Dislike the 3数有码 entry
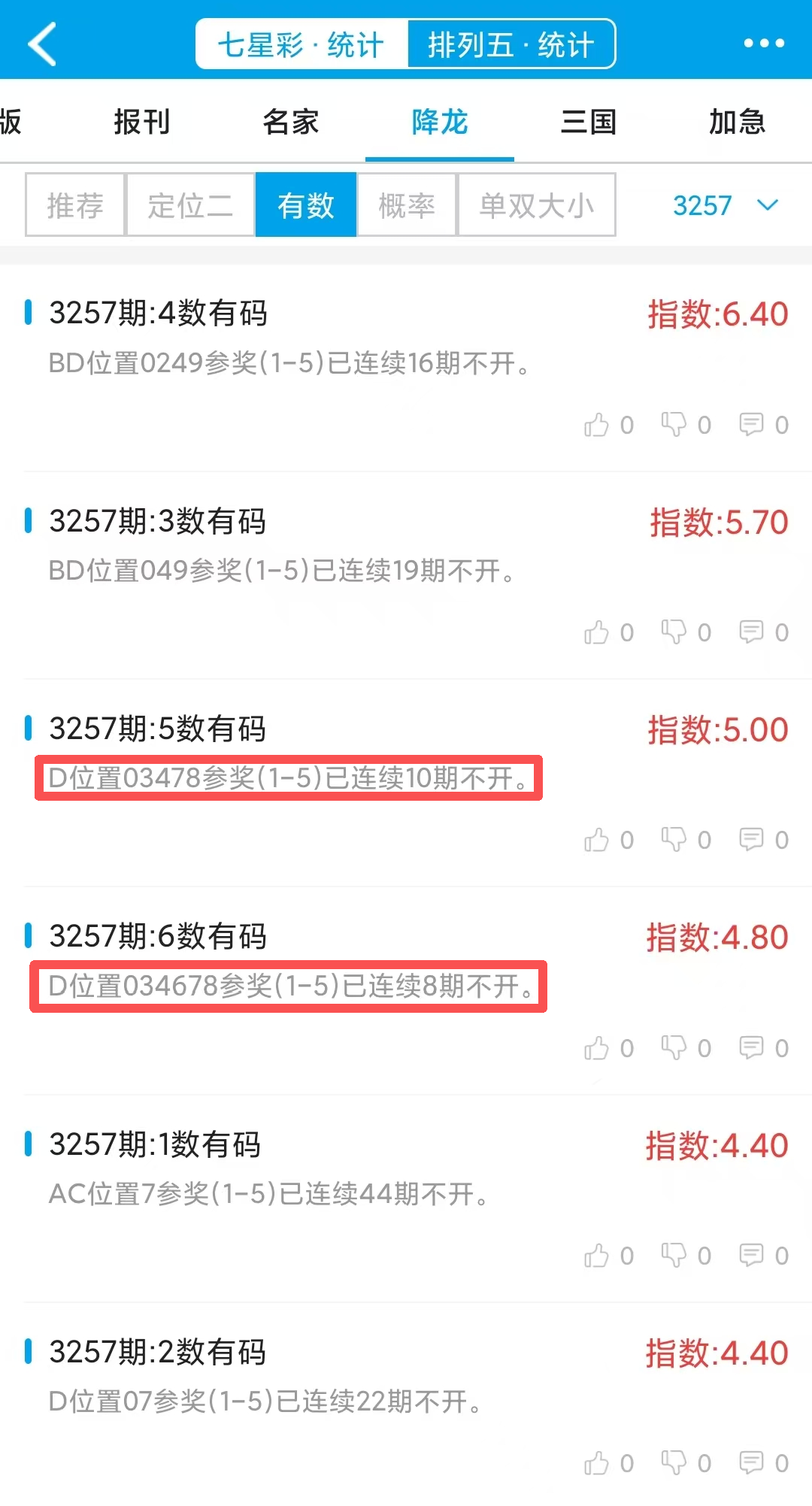This screenshot has height=1506, width=812. click(x=674, y=632)
